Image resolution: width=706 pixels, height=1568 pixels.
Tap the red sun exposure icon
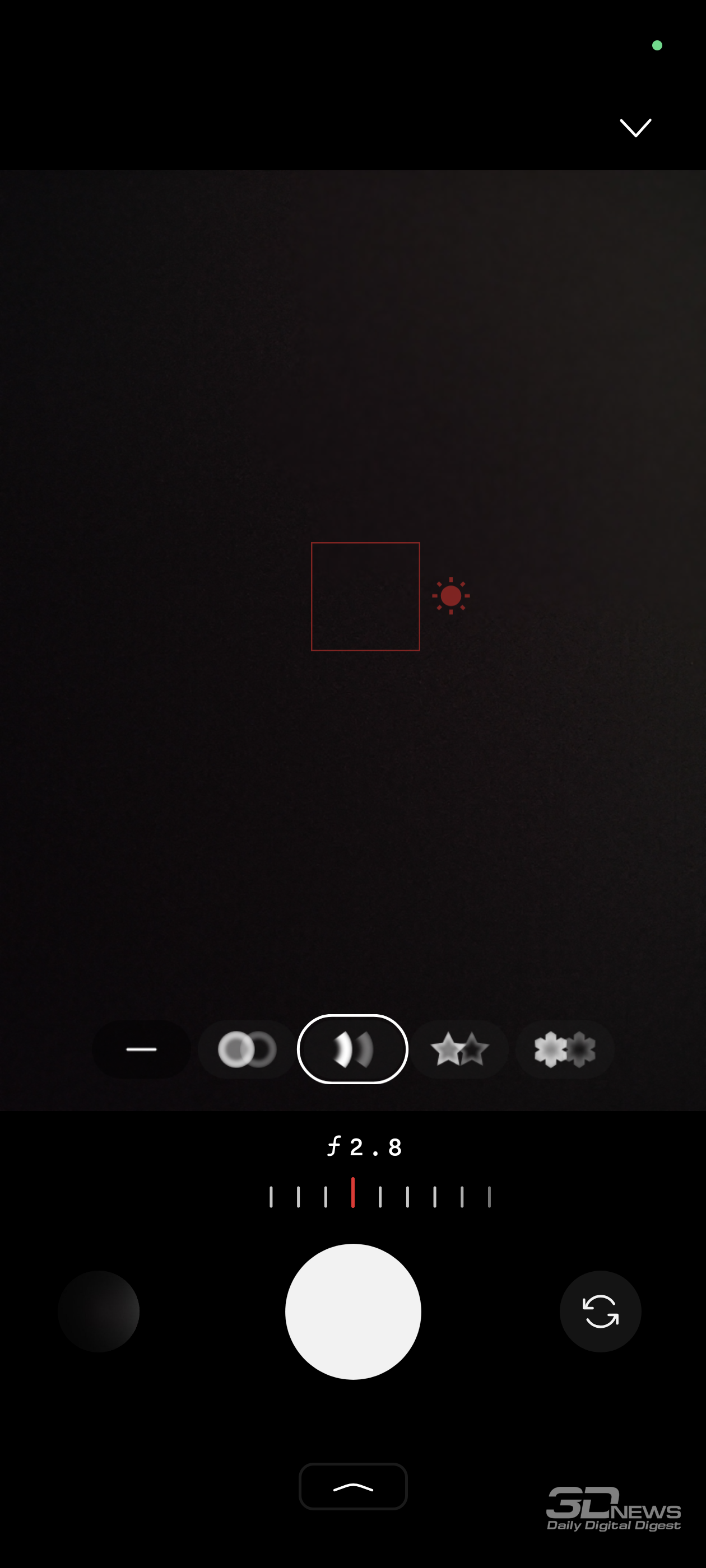click(x=450, y=596)
